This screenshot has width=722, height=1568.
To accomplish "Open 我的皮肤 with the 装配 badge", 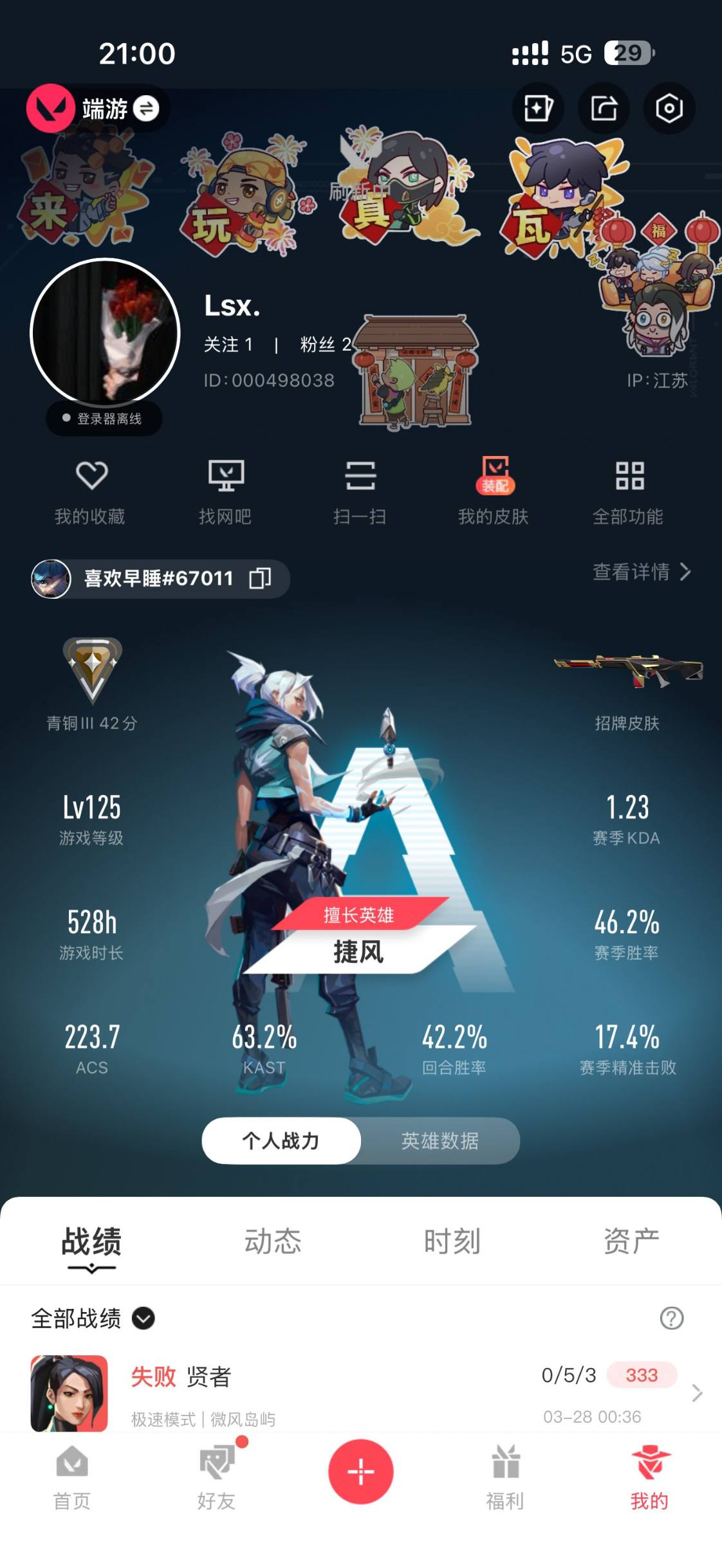I will pyautogui.click(x=495, y=492).
